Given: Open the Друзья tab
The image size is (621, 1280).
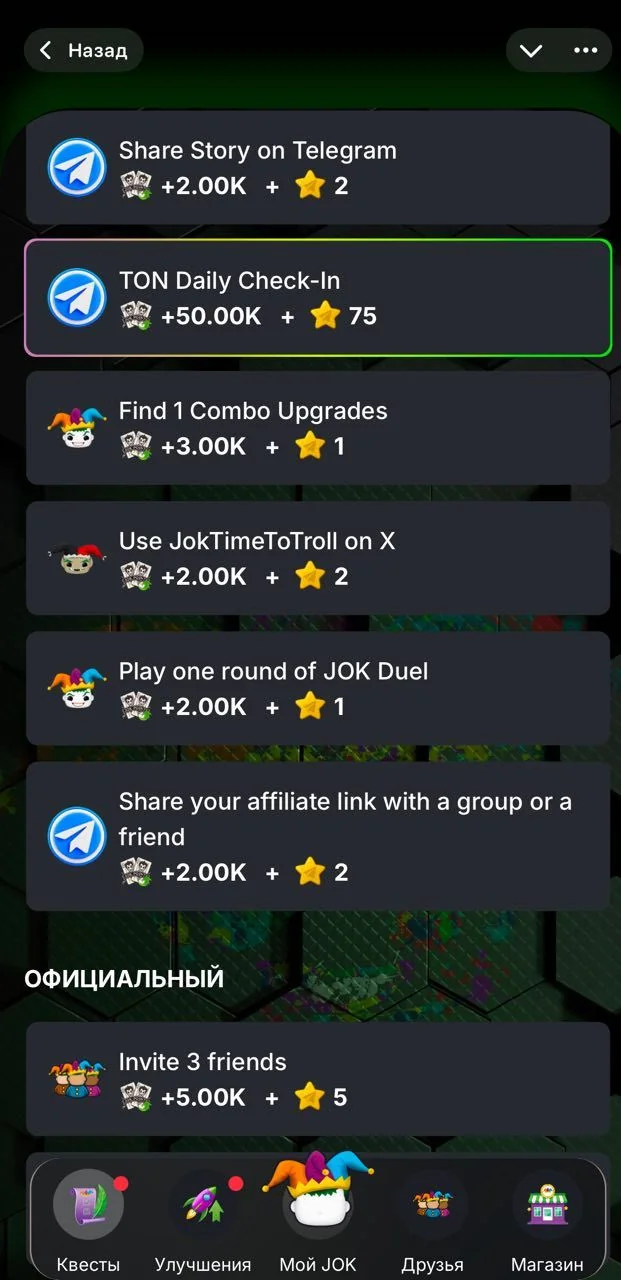Looking at the screenshot, I should pos(433,1221).
